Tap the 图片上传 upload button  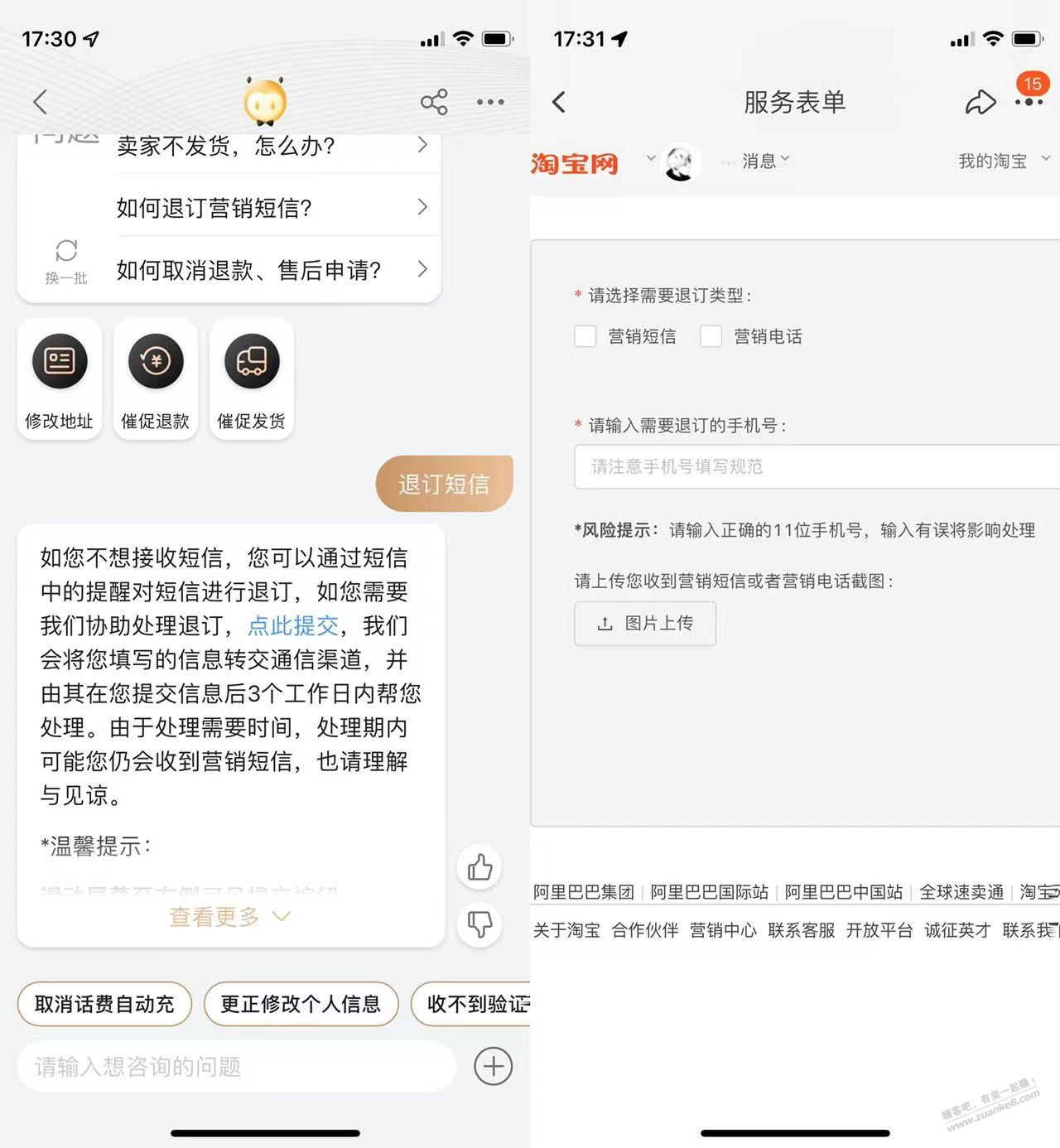click(645, 623)
